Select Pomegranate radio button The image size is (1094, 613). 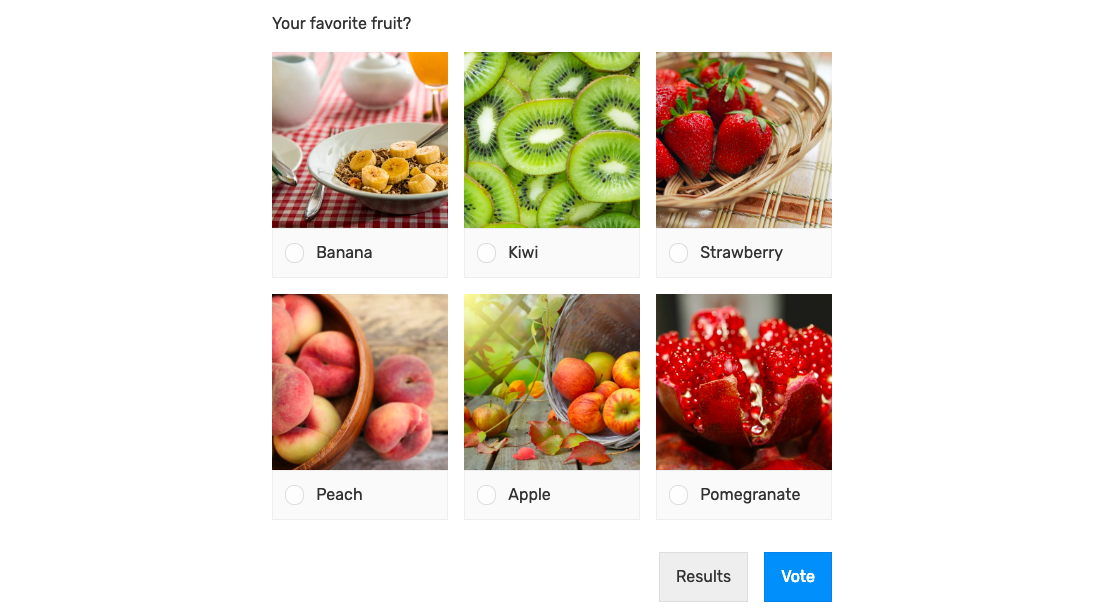tap(678, 495)
